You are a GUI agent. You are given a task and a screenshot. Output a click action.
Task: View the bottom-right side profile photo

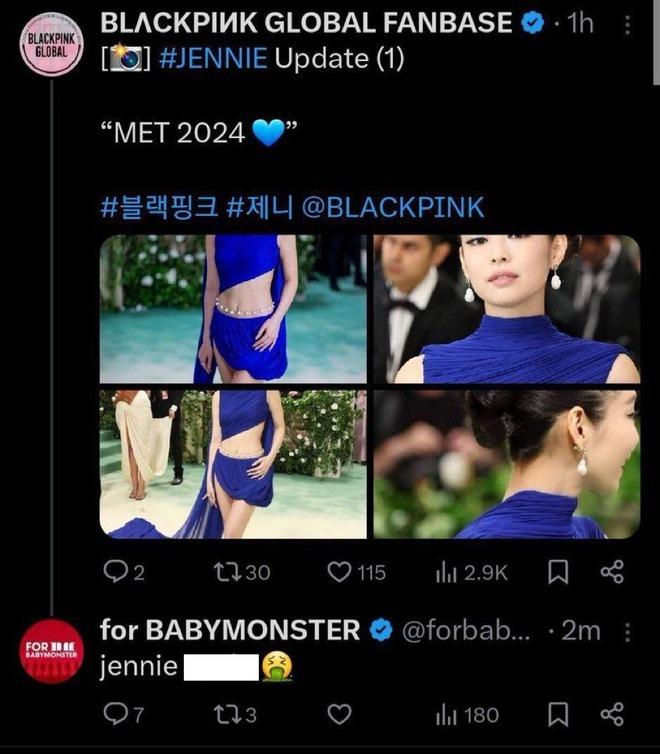click(x=506, y=464)
